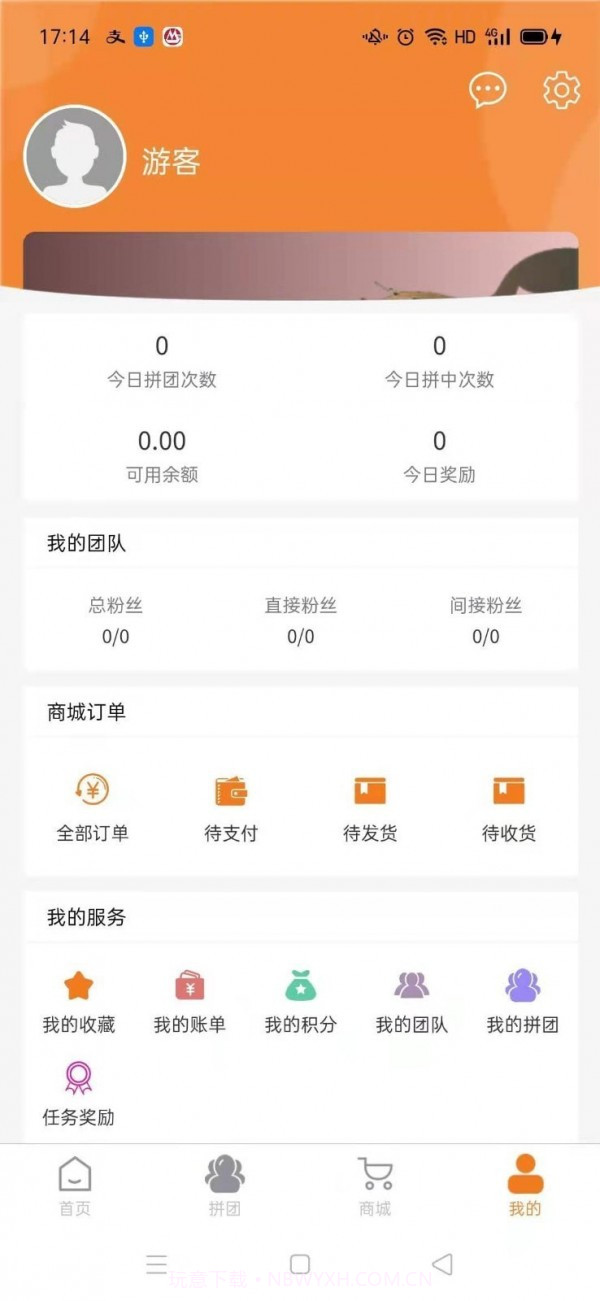The height and width of the screenshot is (1301, 600).
Task: Tap the system home button
Action: pos(300,1264)
